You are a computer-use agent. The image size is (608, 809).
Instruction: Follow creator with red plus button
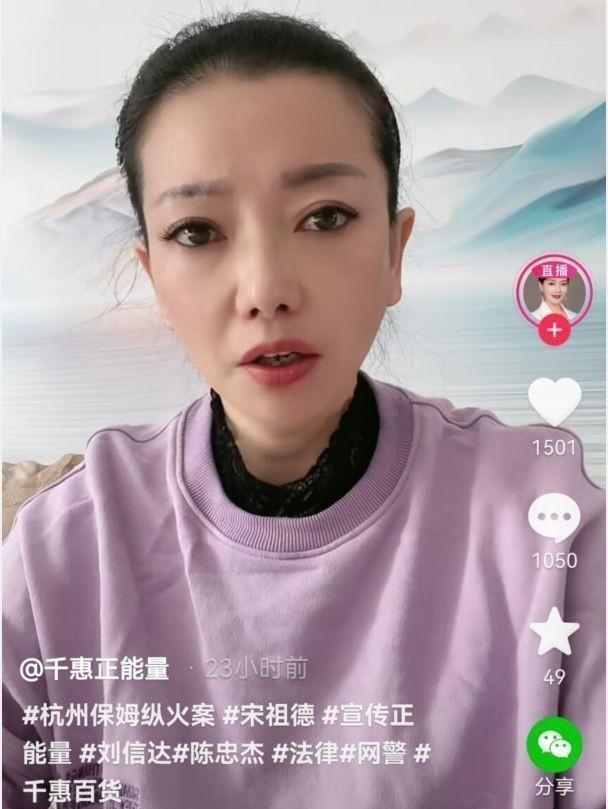click(x=554, y=329)
